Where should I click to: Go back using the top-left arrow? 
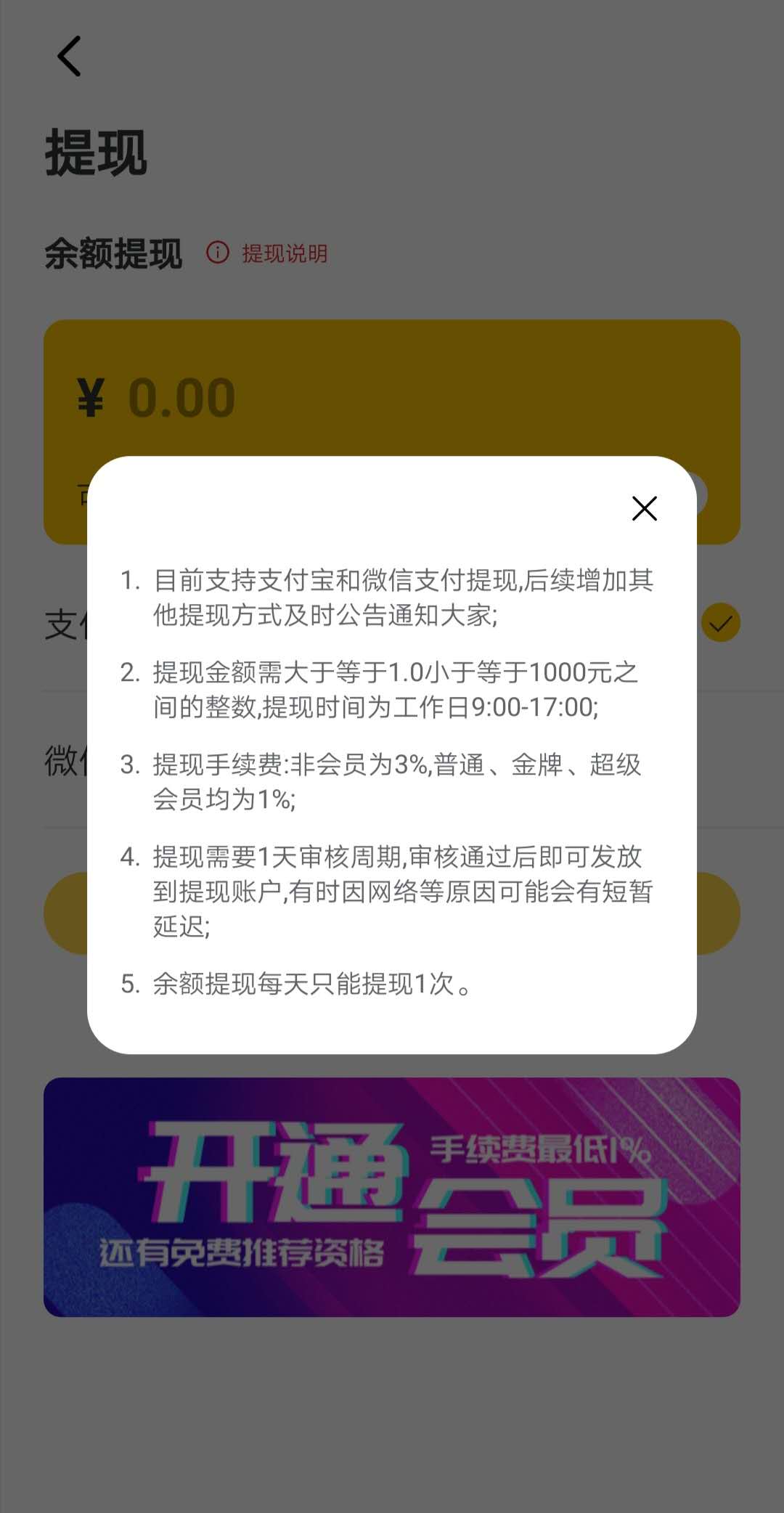pos(69,56)
